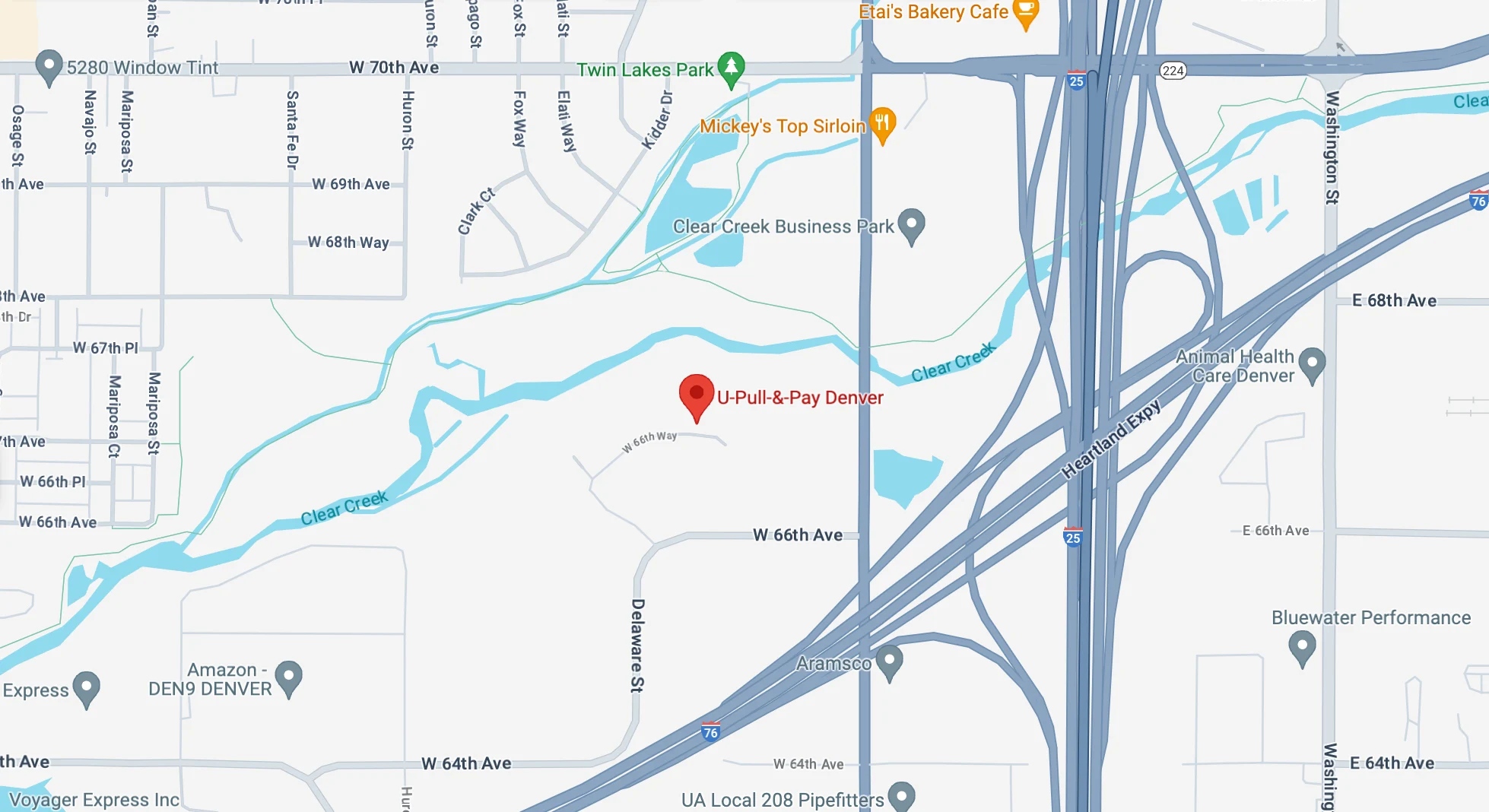Select Clear Creek Business Park pin
Image resolution: width=1489 pixels, height=812 pixels.
[x=911, y=224]
